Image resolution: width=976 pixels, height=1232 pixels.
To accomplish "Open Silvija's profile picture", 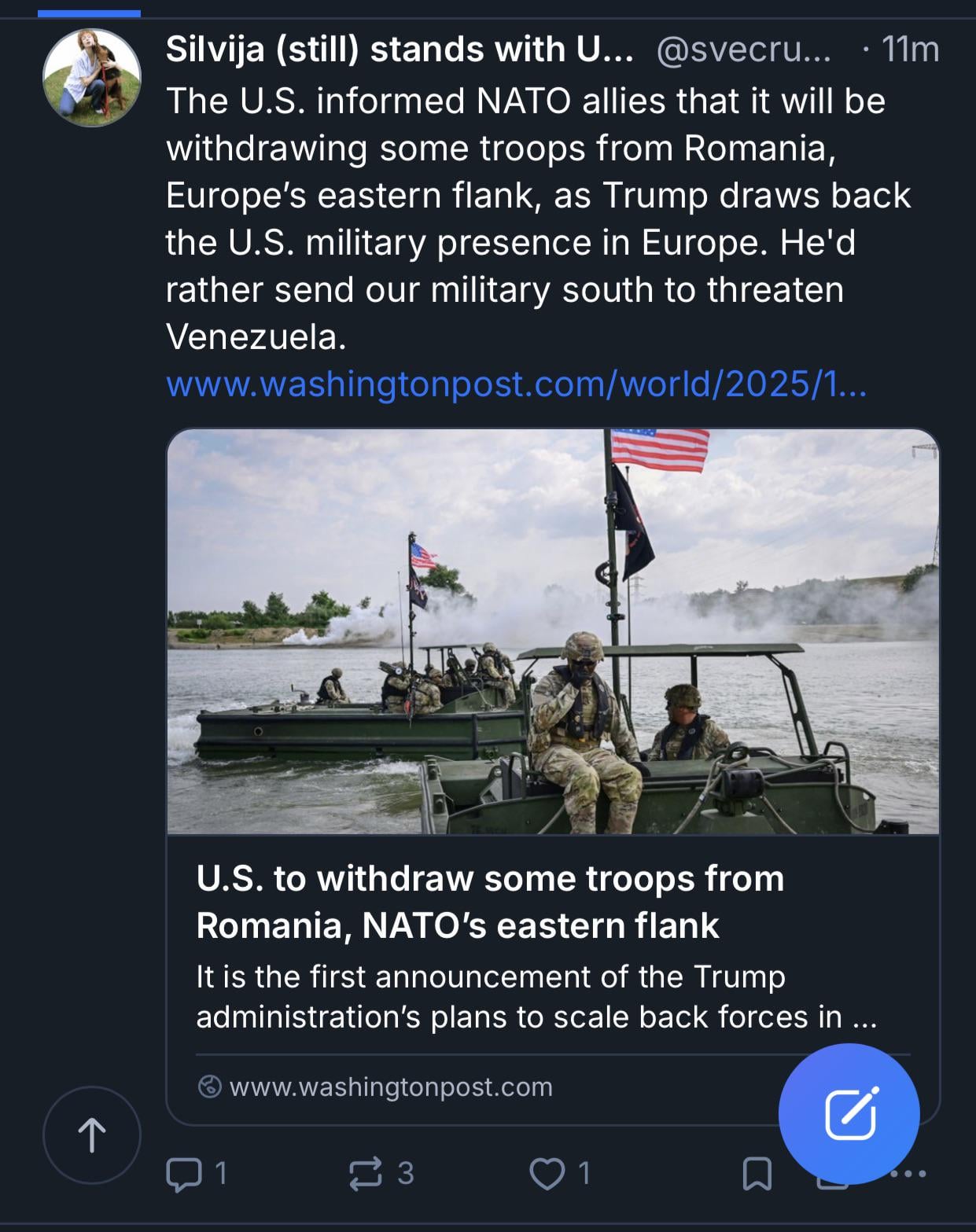I will tap(92, 77).
